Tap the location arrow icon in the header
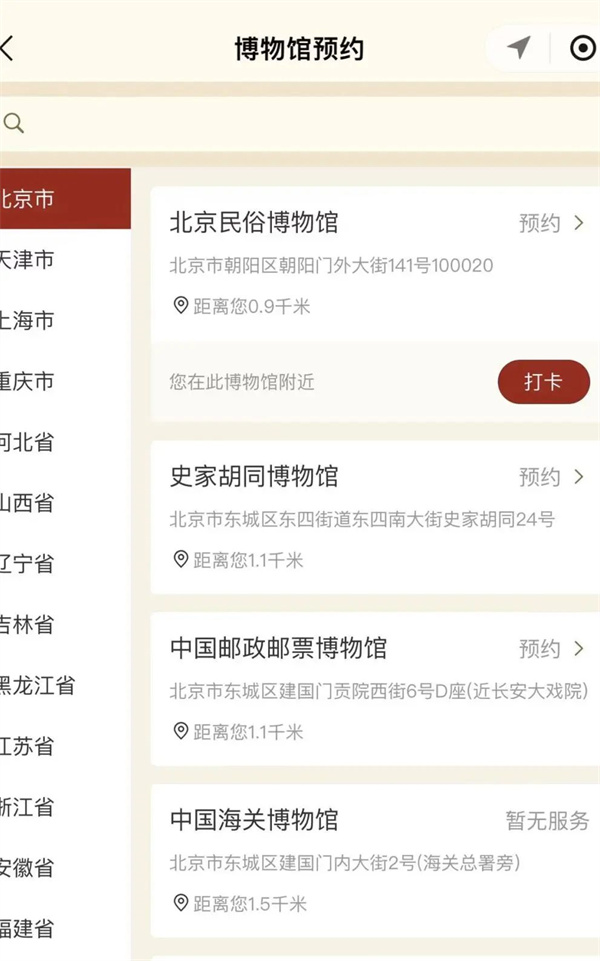This screenshot has height=961, width=600. [518, 47]
